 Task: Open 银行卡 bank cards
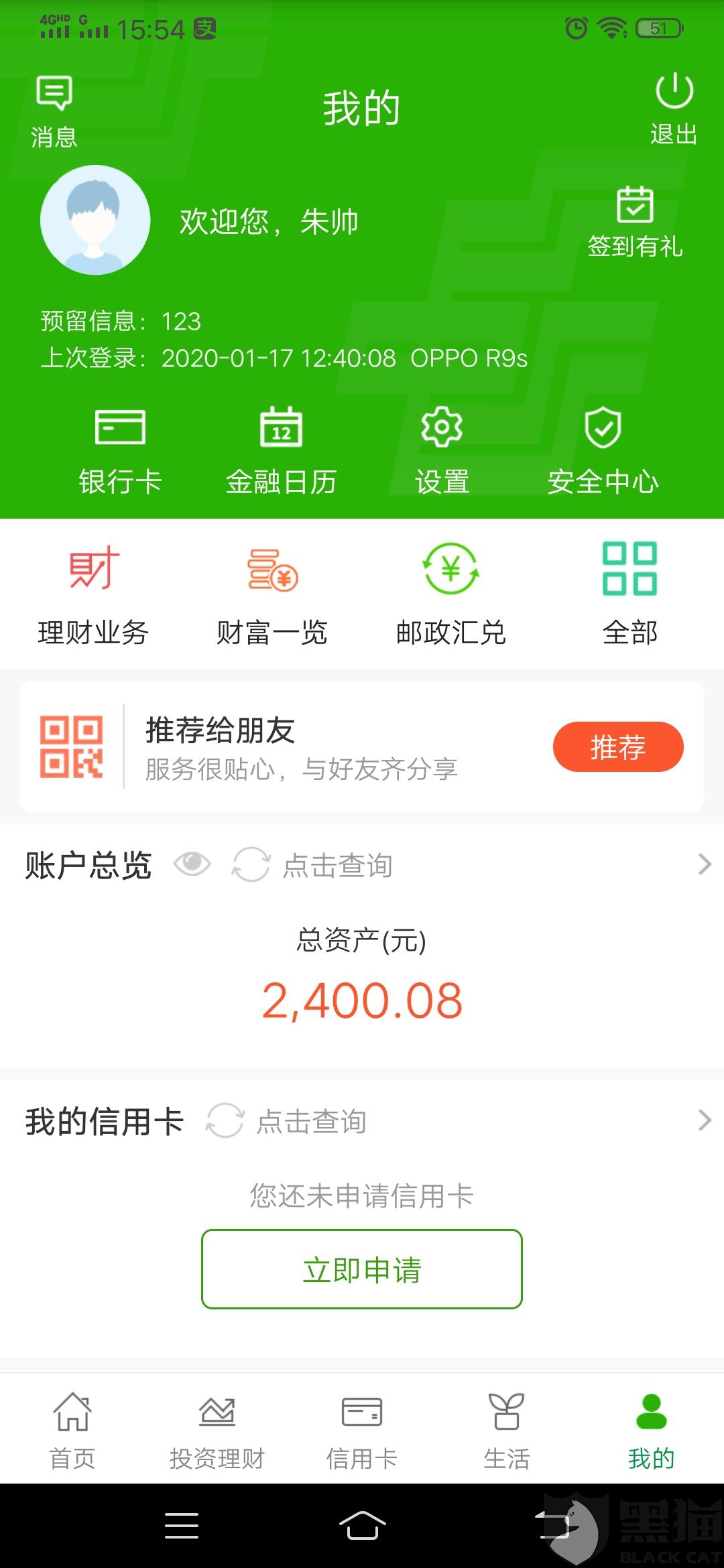tap(121, 451)
